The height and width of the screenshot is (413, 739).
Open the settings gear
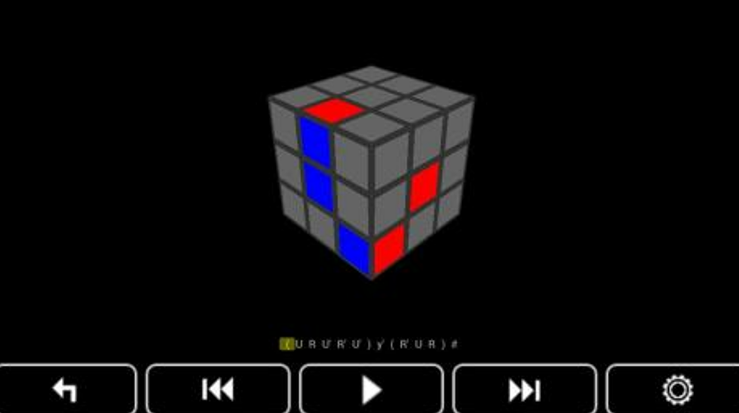tap(677, 389)
